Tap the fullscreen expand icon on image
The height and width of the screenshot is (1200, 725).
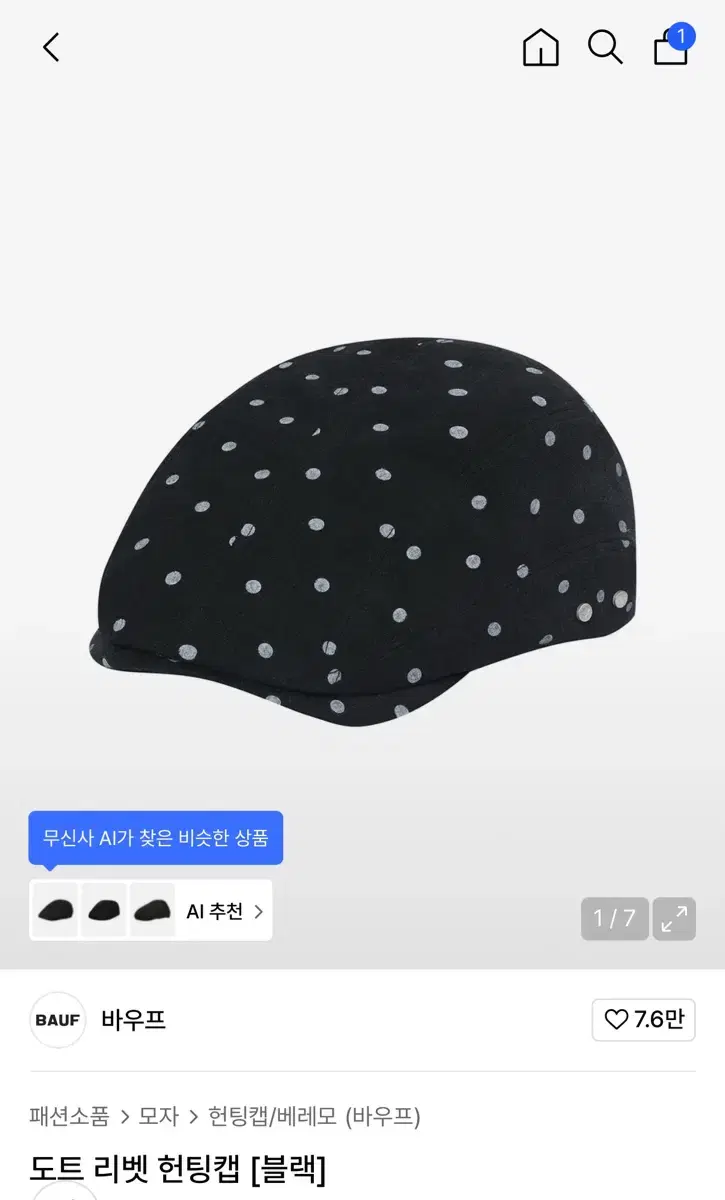tap(674, 918)
